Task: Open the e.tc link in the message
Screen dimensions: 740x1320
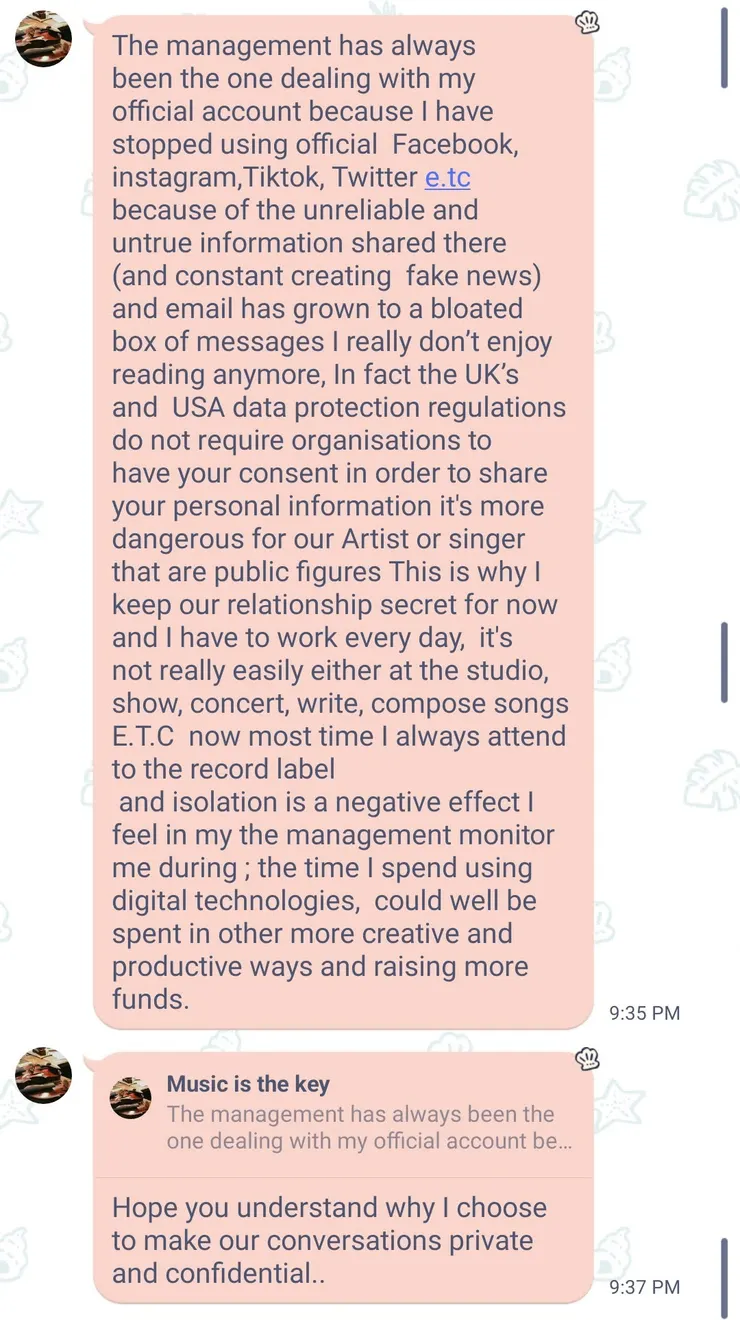Action: click(x=447, y=178)
